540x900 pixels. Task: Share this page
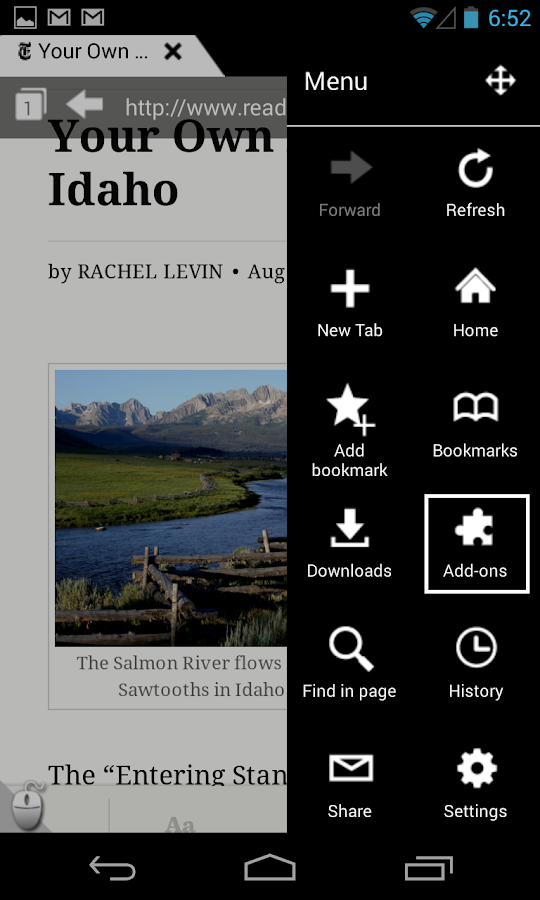349,785
